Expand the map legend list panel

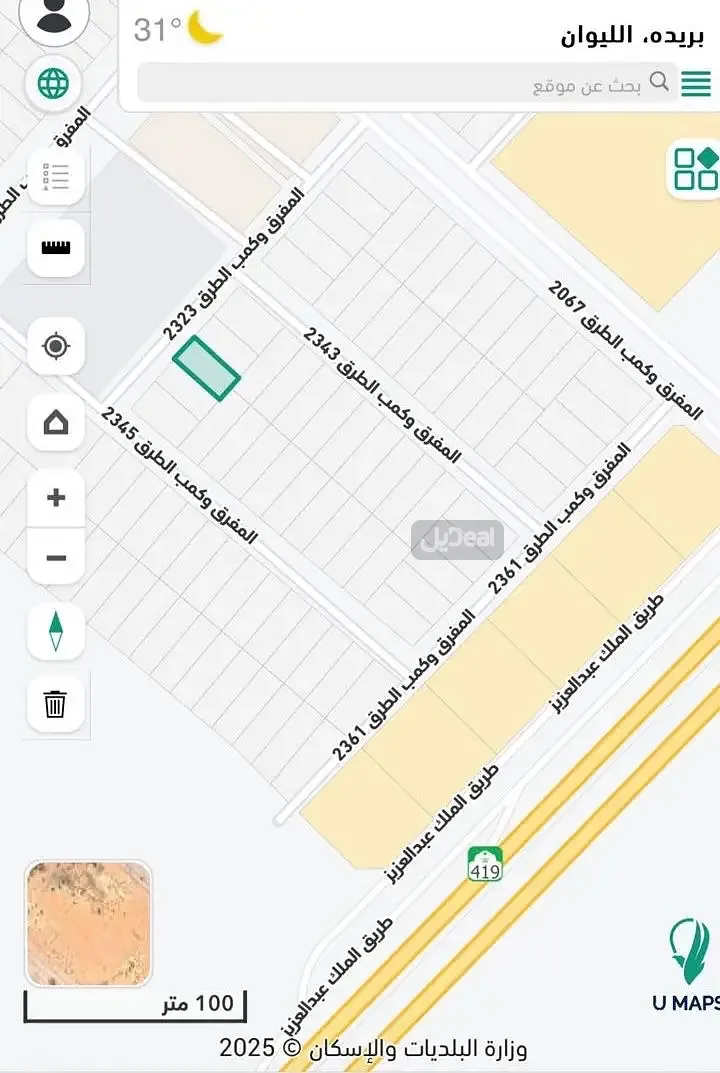[55, 177]
